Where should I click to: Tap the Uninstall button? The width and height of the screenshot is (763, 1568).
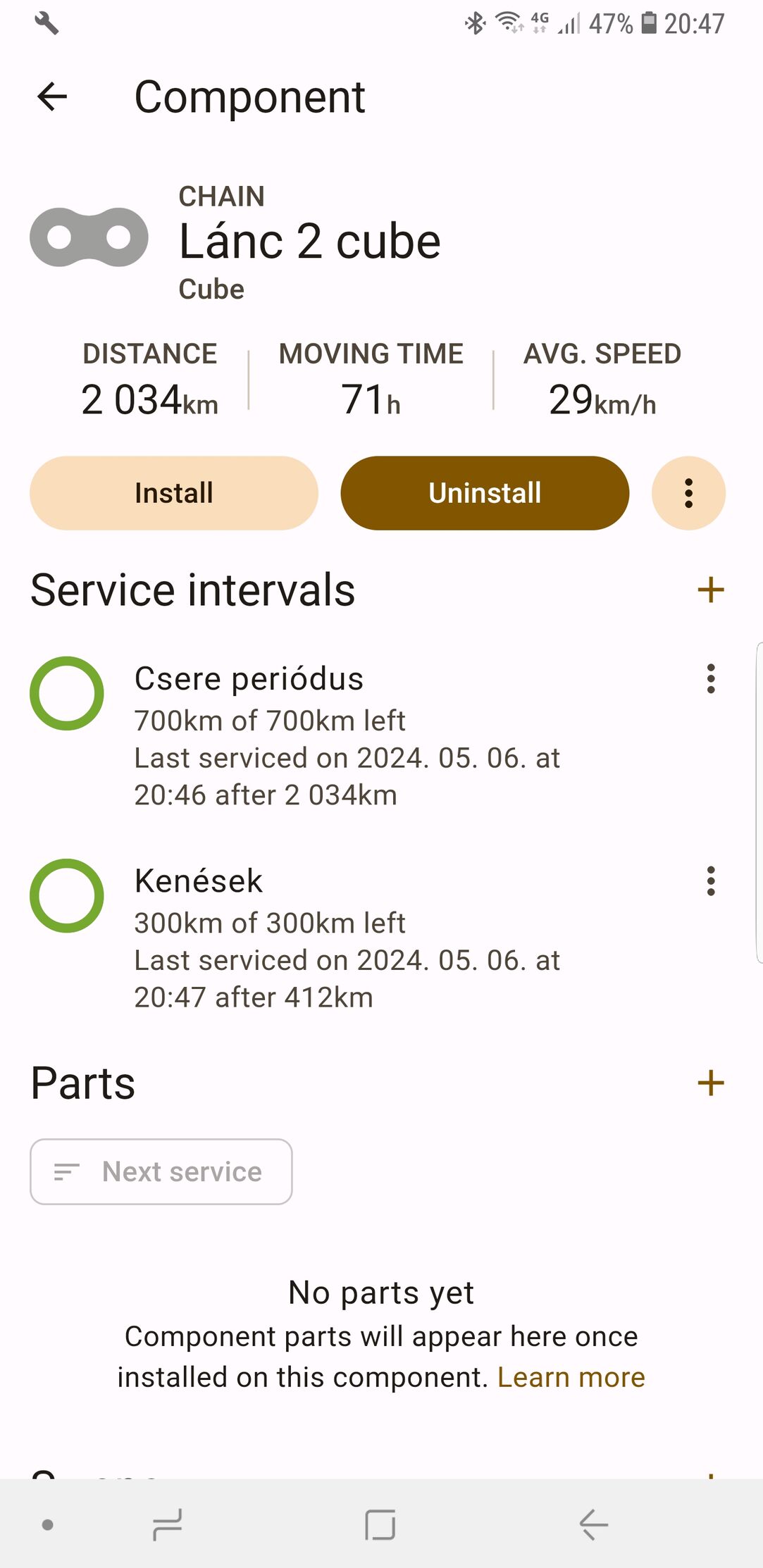[x=485, y=493]
